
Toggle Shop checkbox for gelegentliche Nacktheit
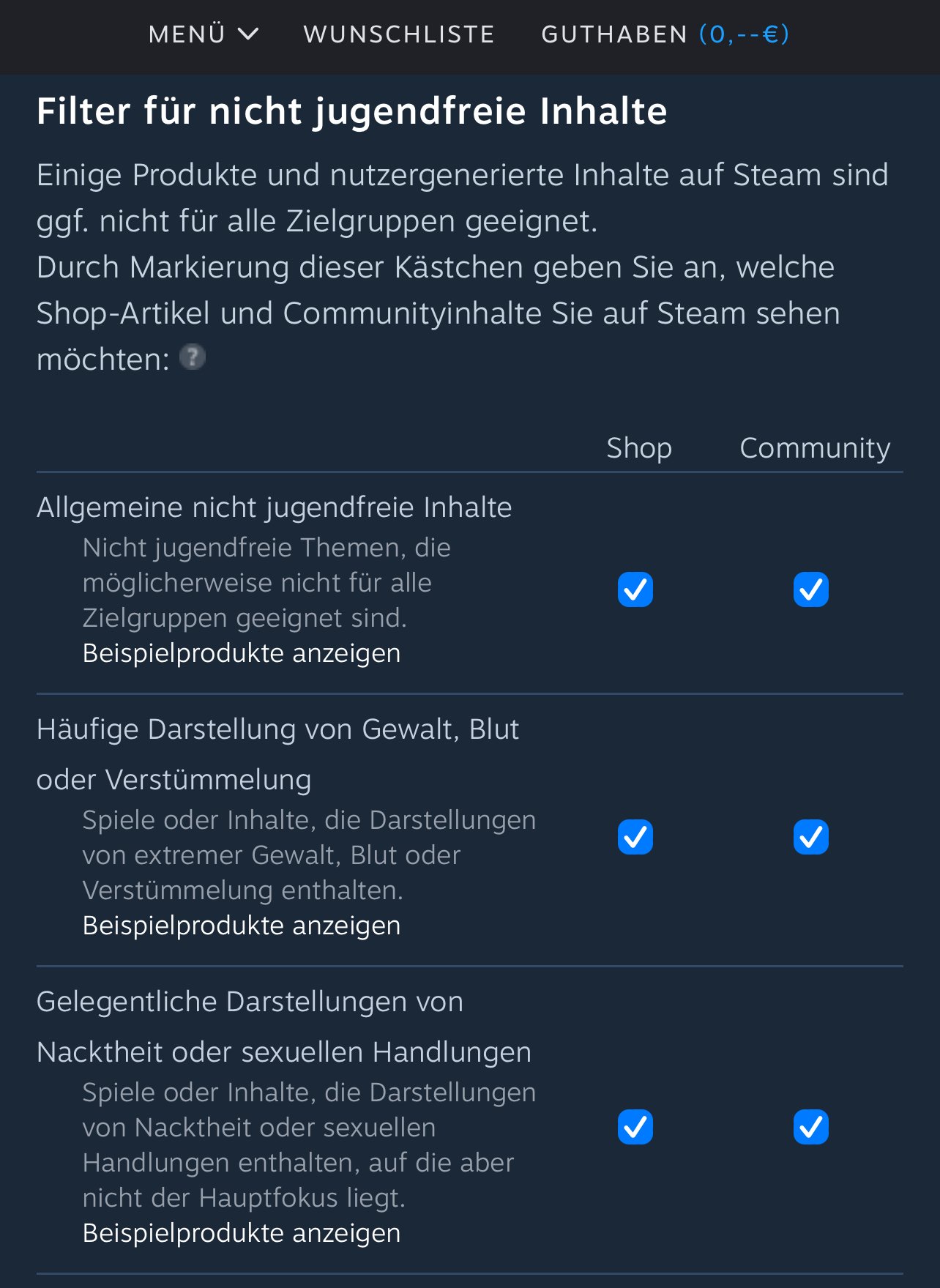click(x=635, y=1127)
